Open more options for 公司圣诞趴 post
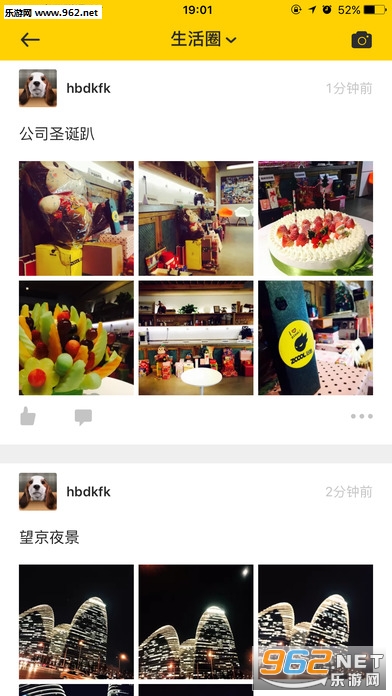The image size is (392, 696). pyautogui.click(x=361, y=416)
